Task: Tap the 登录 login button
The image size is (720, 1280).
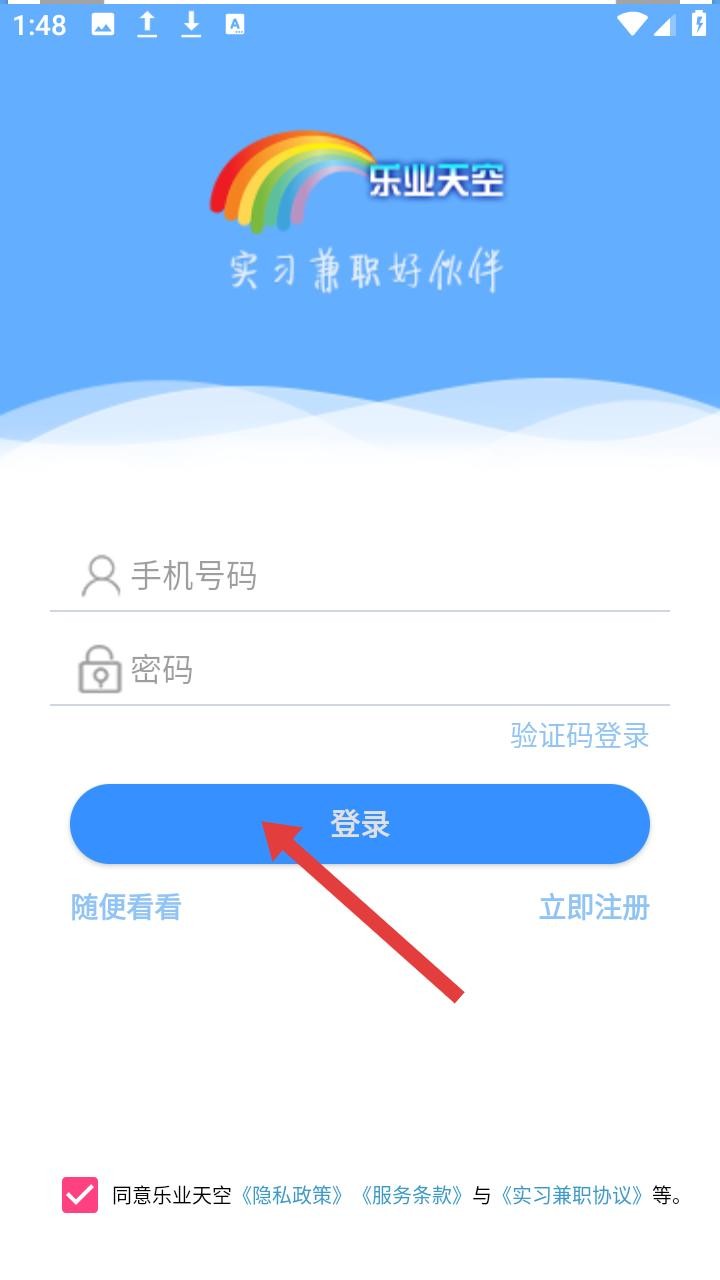Action: 360,824
